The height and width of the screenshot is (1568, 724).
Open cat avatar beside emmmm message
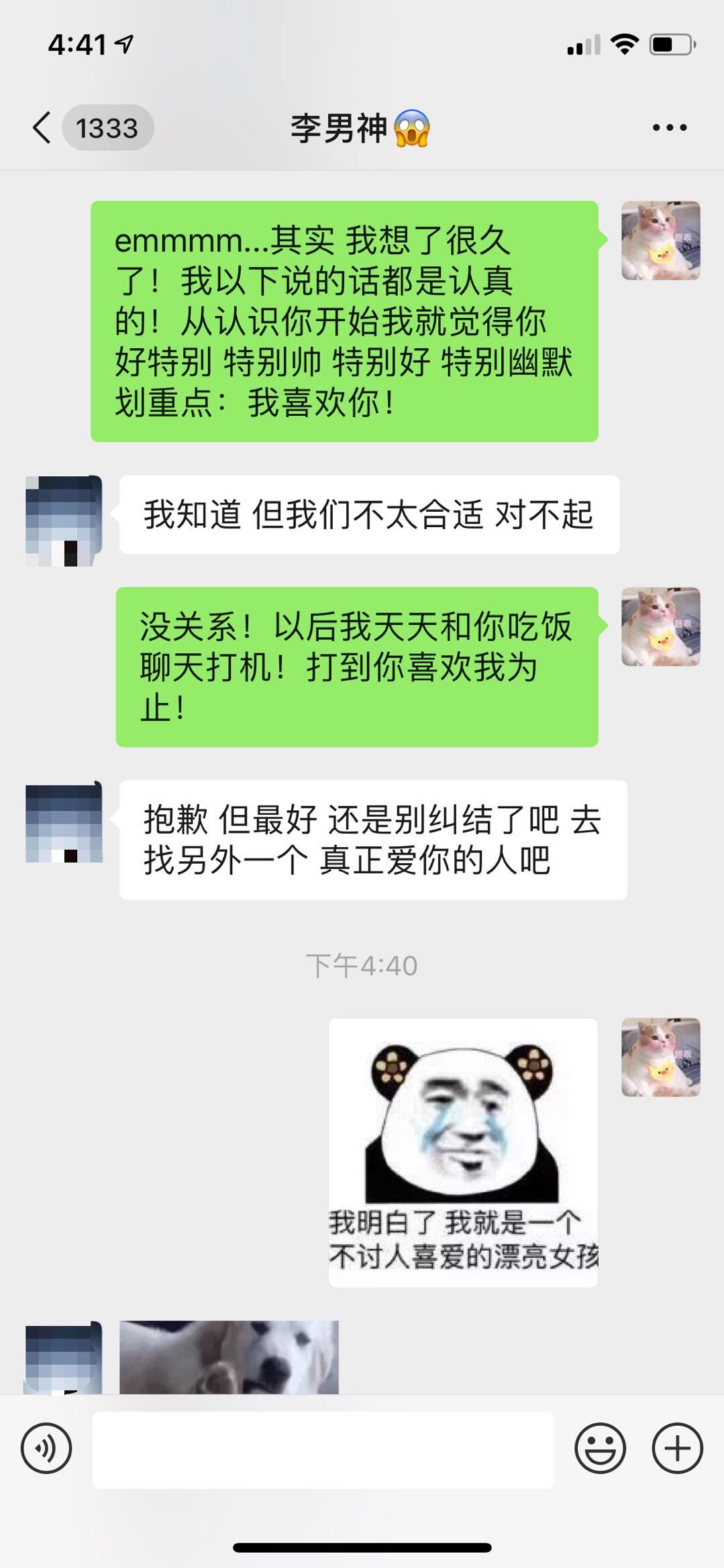(661, 240)
